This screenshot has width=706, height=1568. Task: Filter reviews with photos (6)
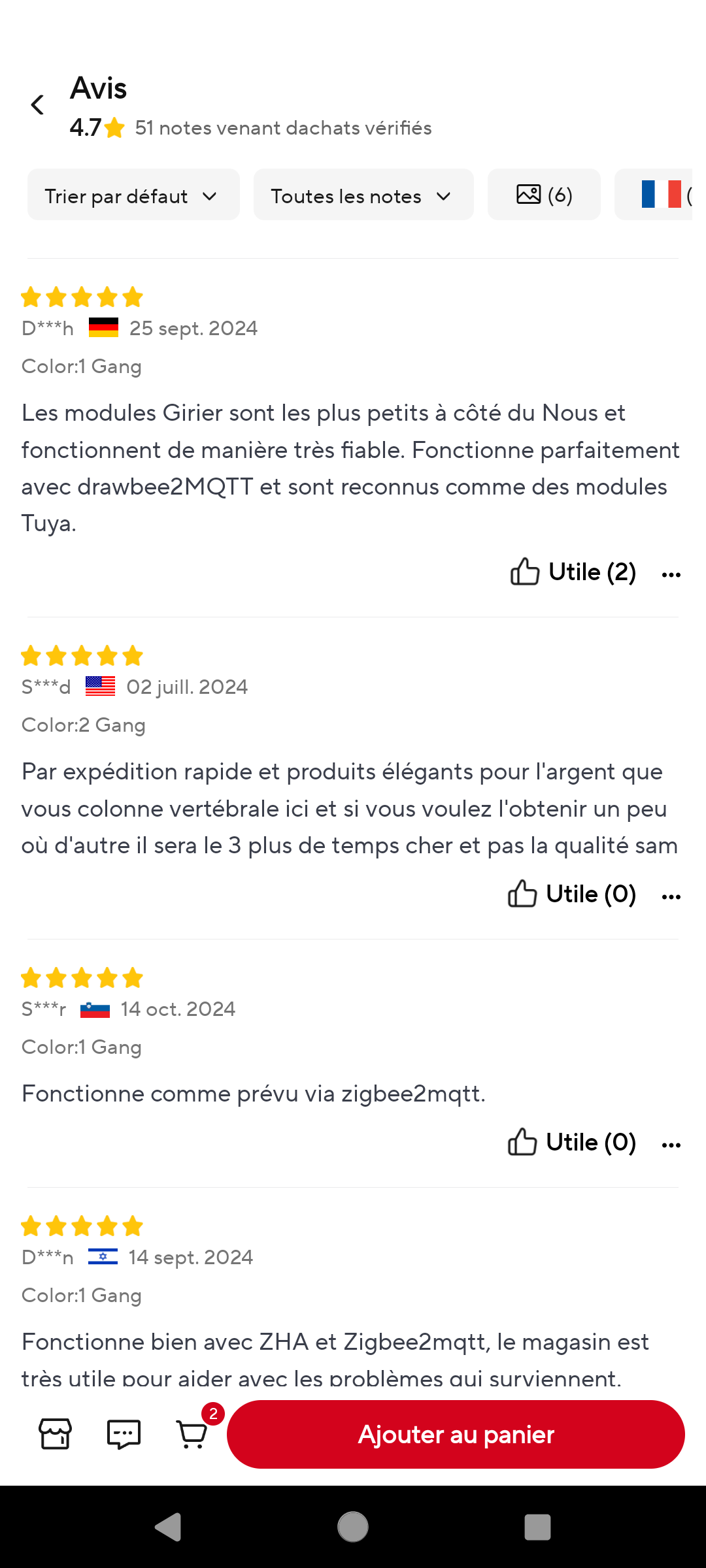pos(544,195)
